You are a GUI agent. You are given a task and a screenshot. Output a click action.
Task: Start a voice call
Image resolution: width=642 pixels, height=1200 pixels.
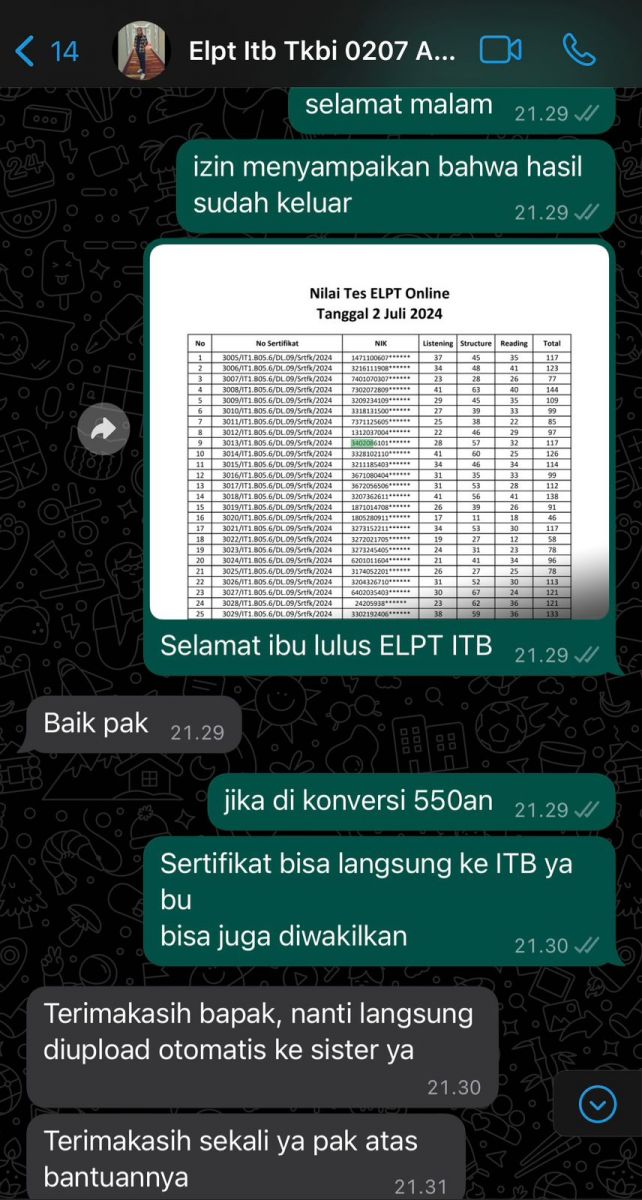[579, 50]
